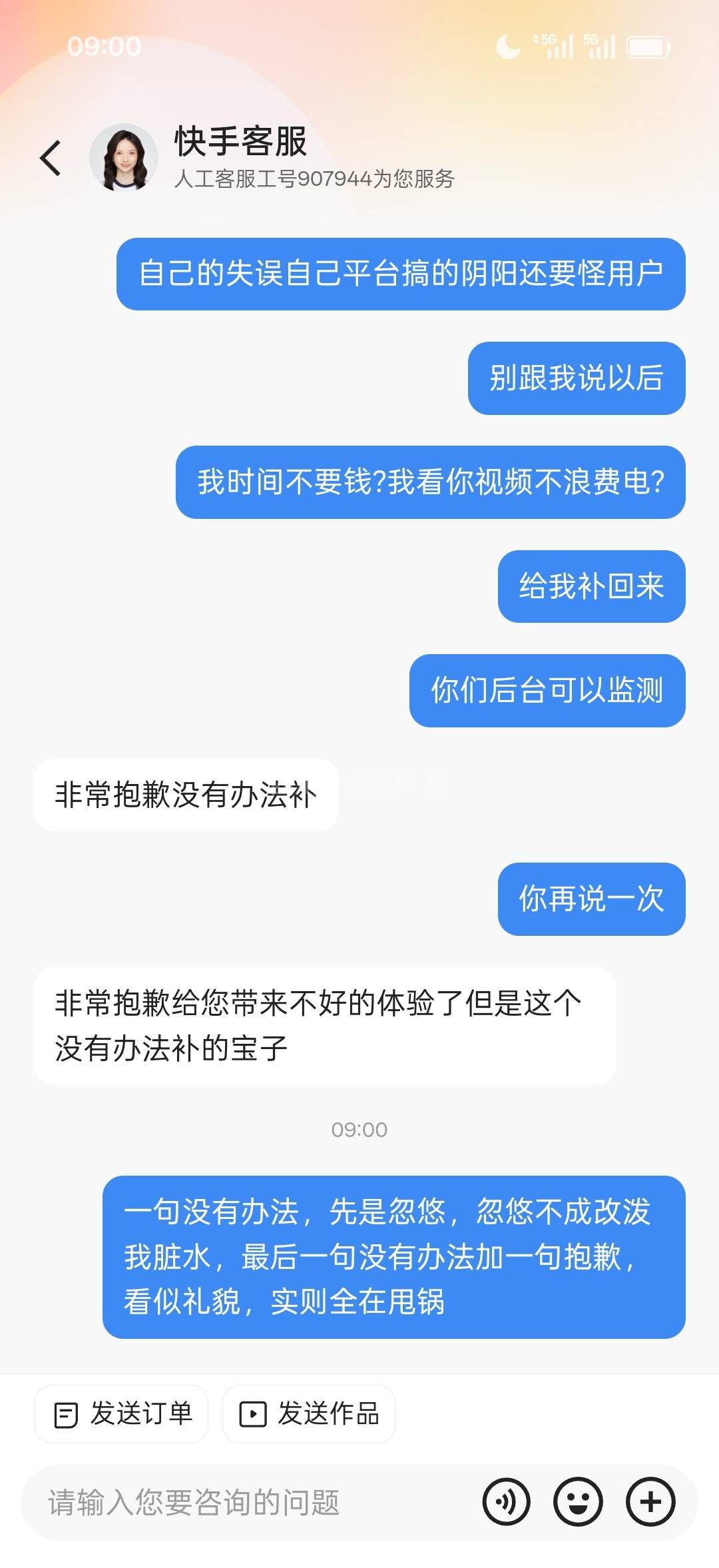This screenshot has width=719, height=1568.
Task: Open the 快手客服 agent avatar
Action: pyautogui.click(x=124, y=157)
